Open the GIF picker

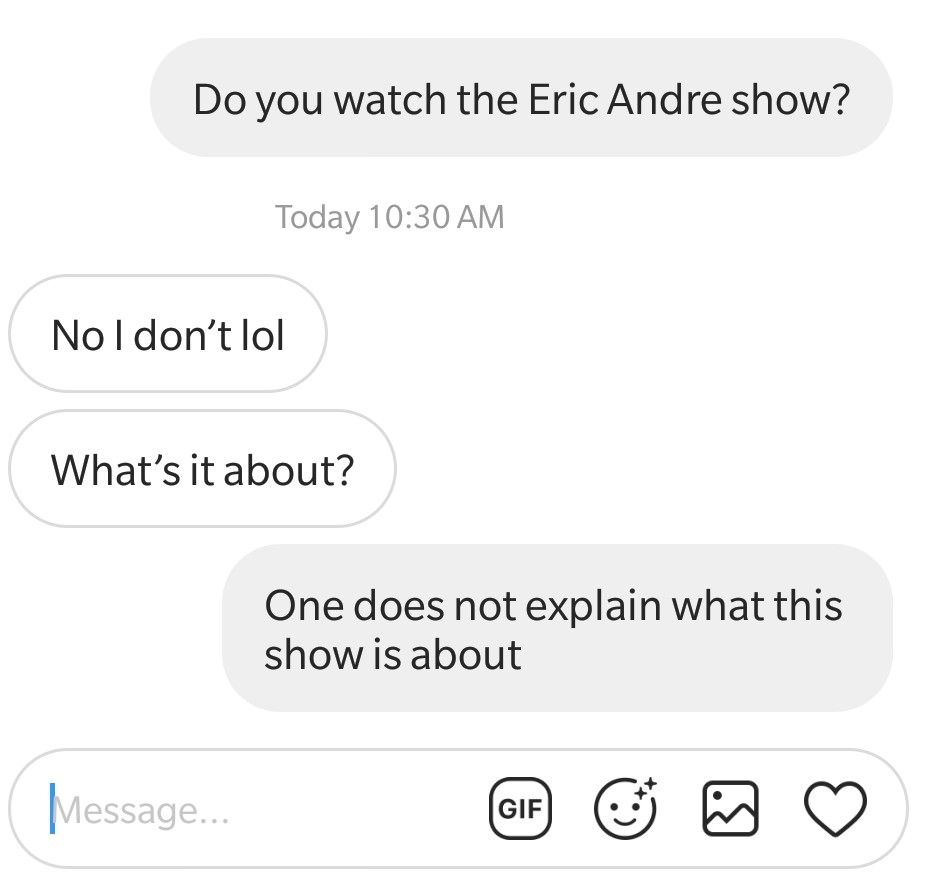click(x=521, y=809)
